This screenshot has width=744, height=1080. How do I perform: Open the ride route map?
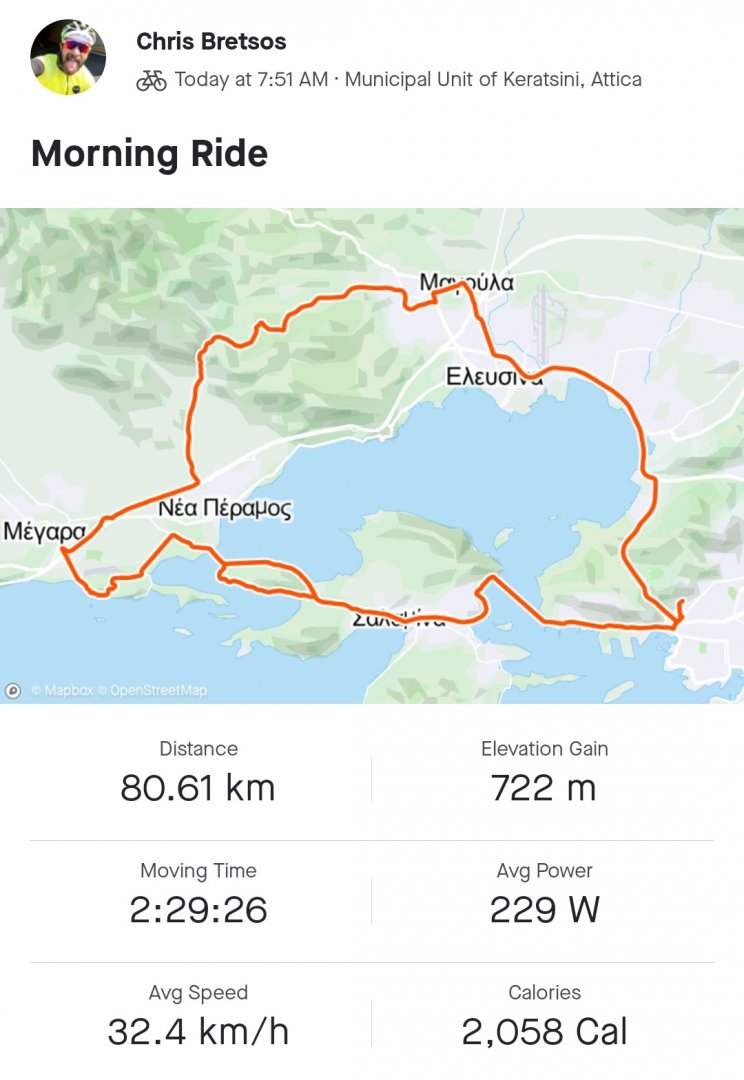tap(372, 455)
